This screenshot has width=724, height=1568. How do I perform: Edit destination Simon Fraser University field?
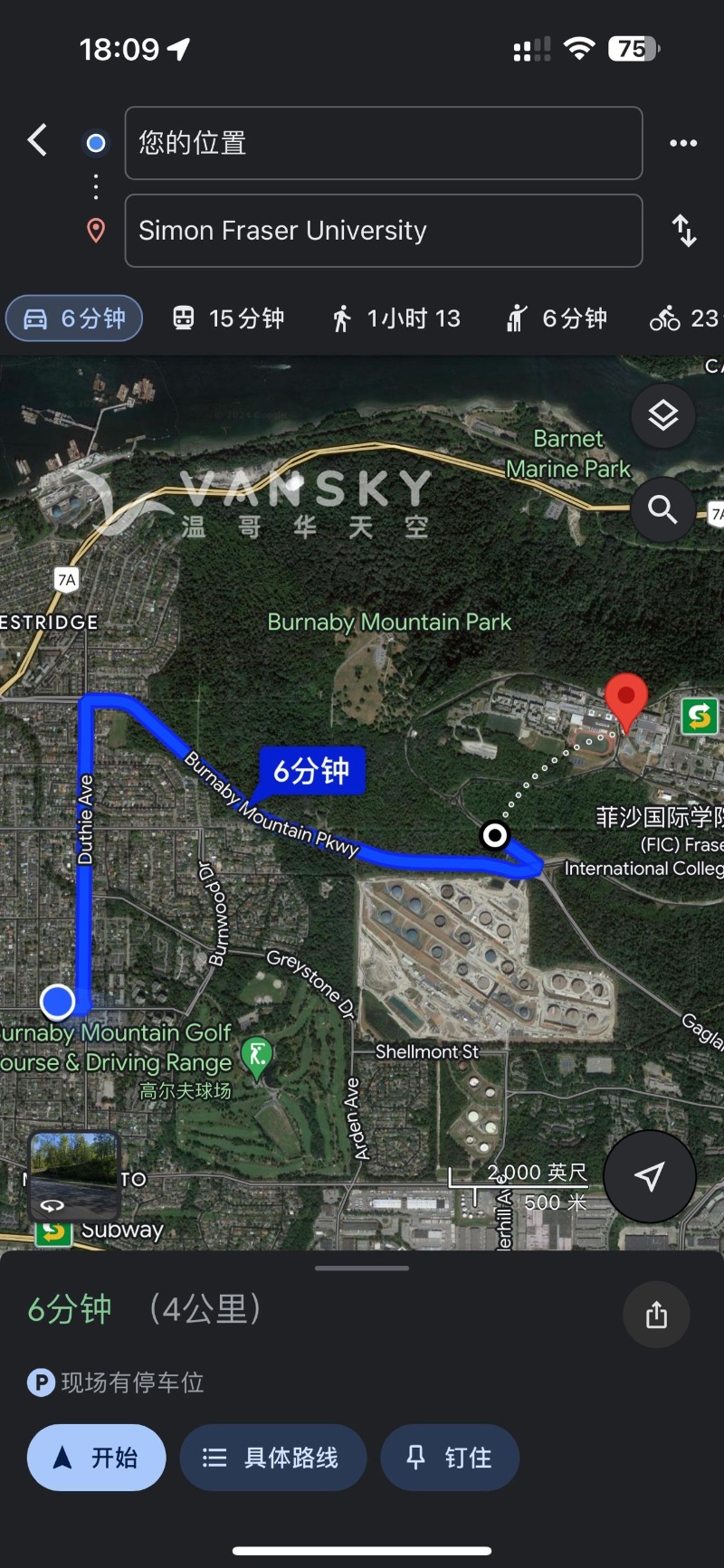point(383,231)
